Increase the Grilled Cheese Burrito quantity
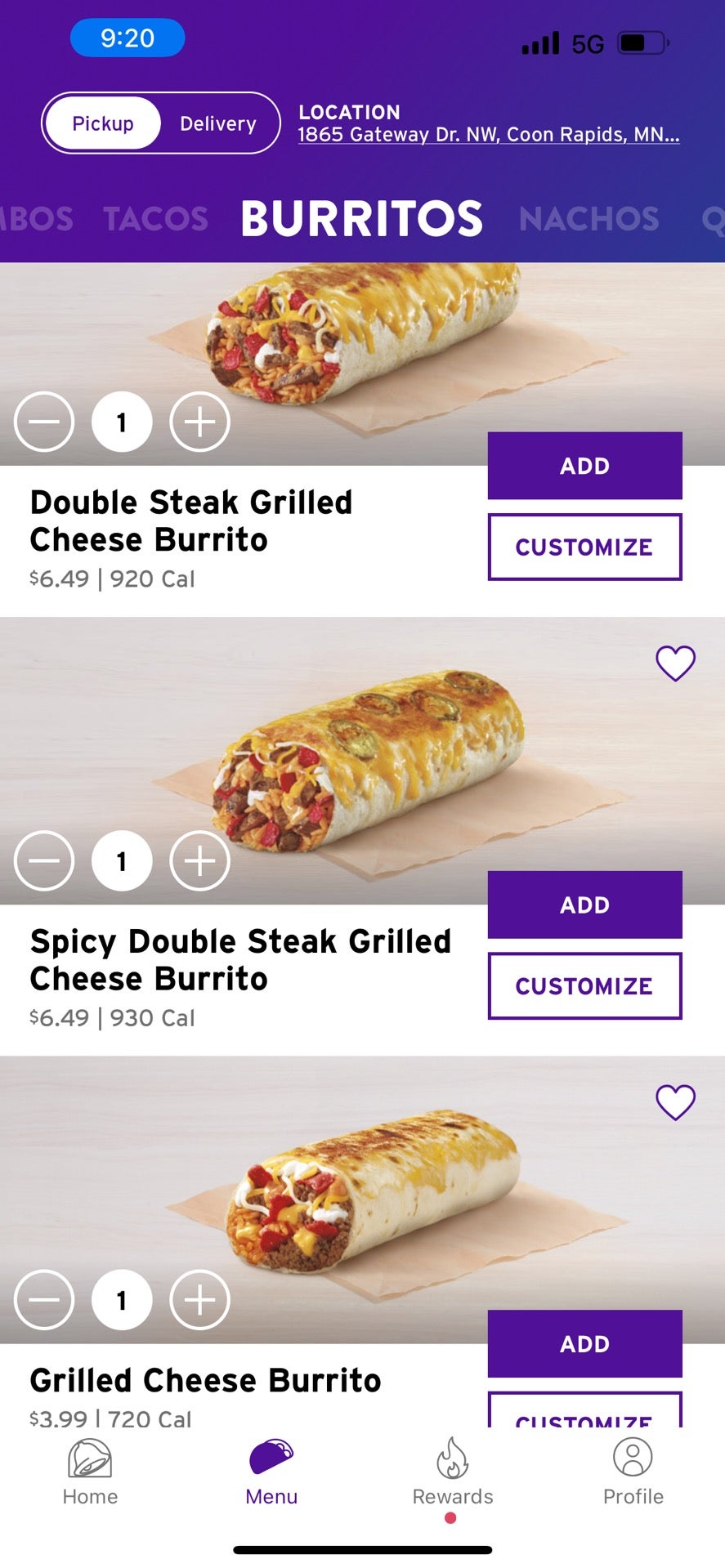This screenshot has width=725, height=1568. coord(199,1300)
